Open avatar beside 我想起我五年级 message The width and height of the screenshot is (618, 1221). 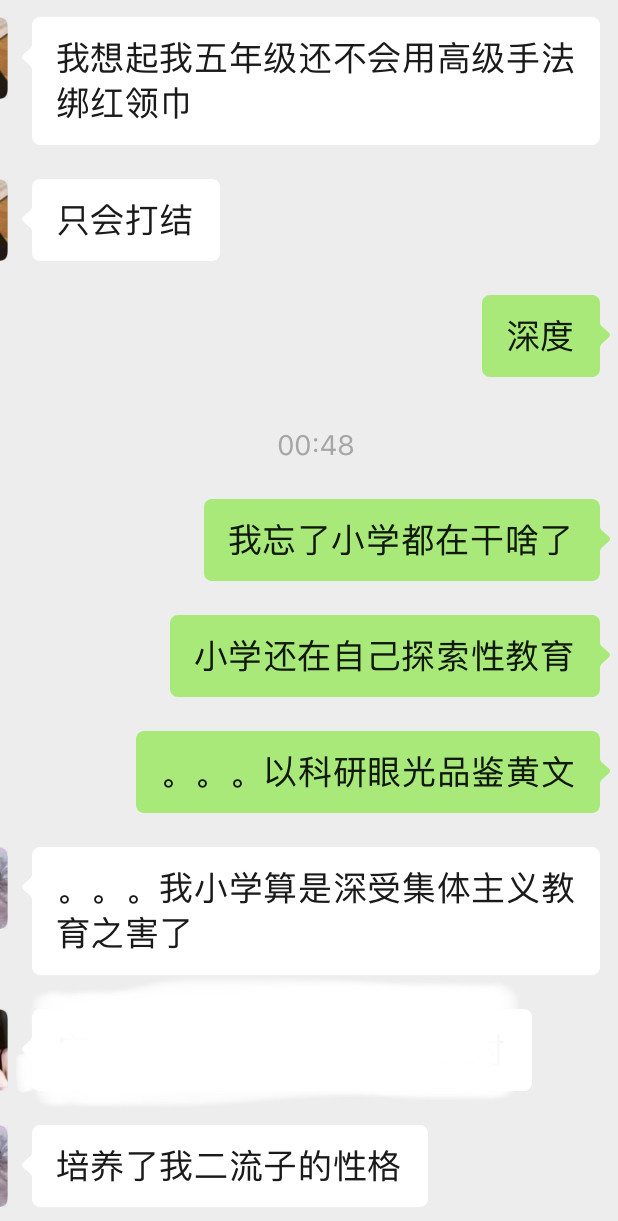(4, 58)
